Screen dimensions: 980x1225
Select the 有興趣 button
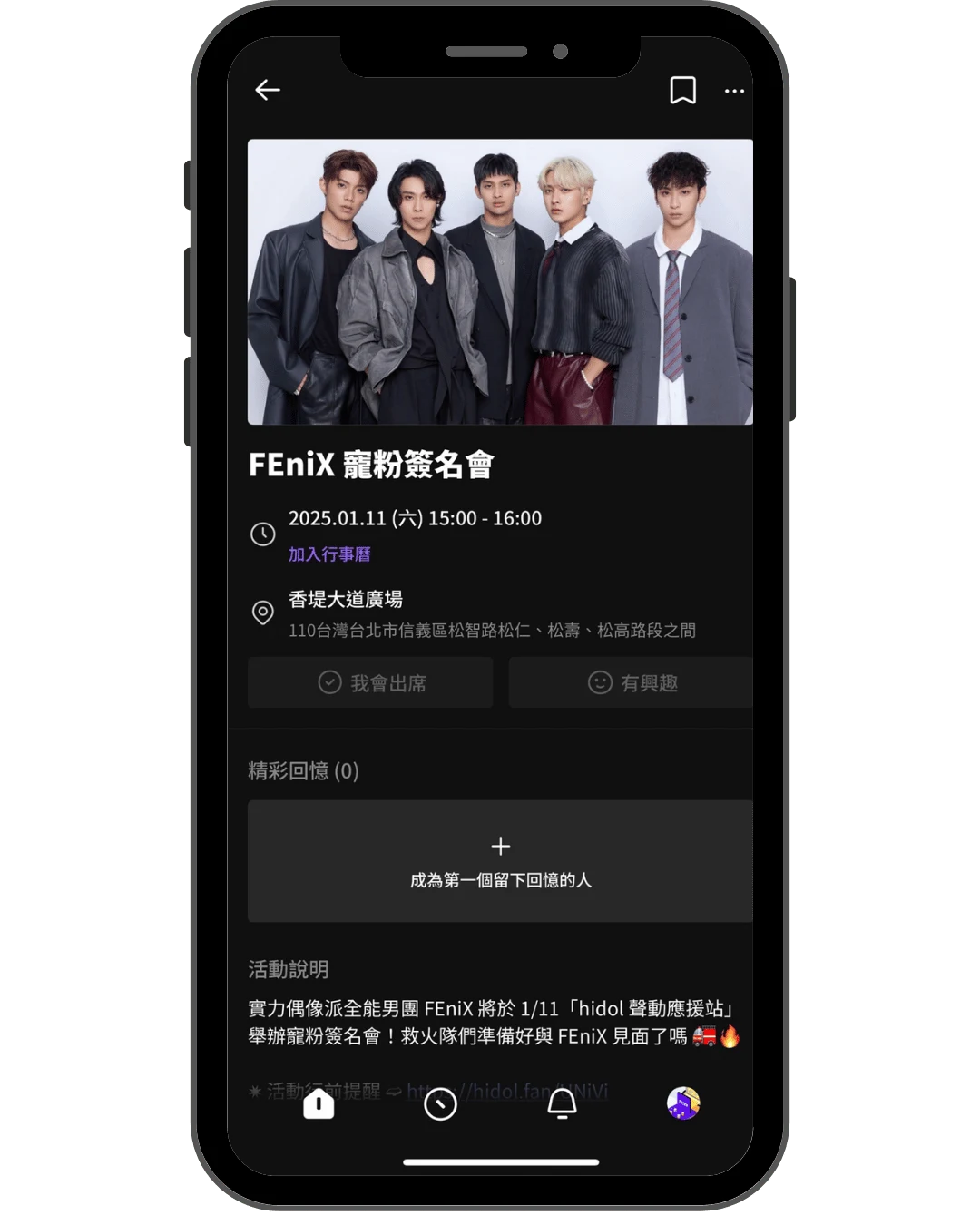[632, 682]
